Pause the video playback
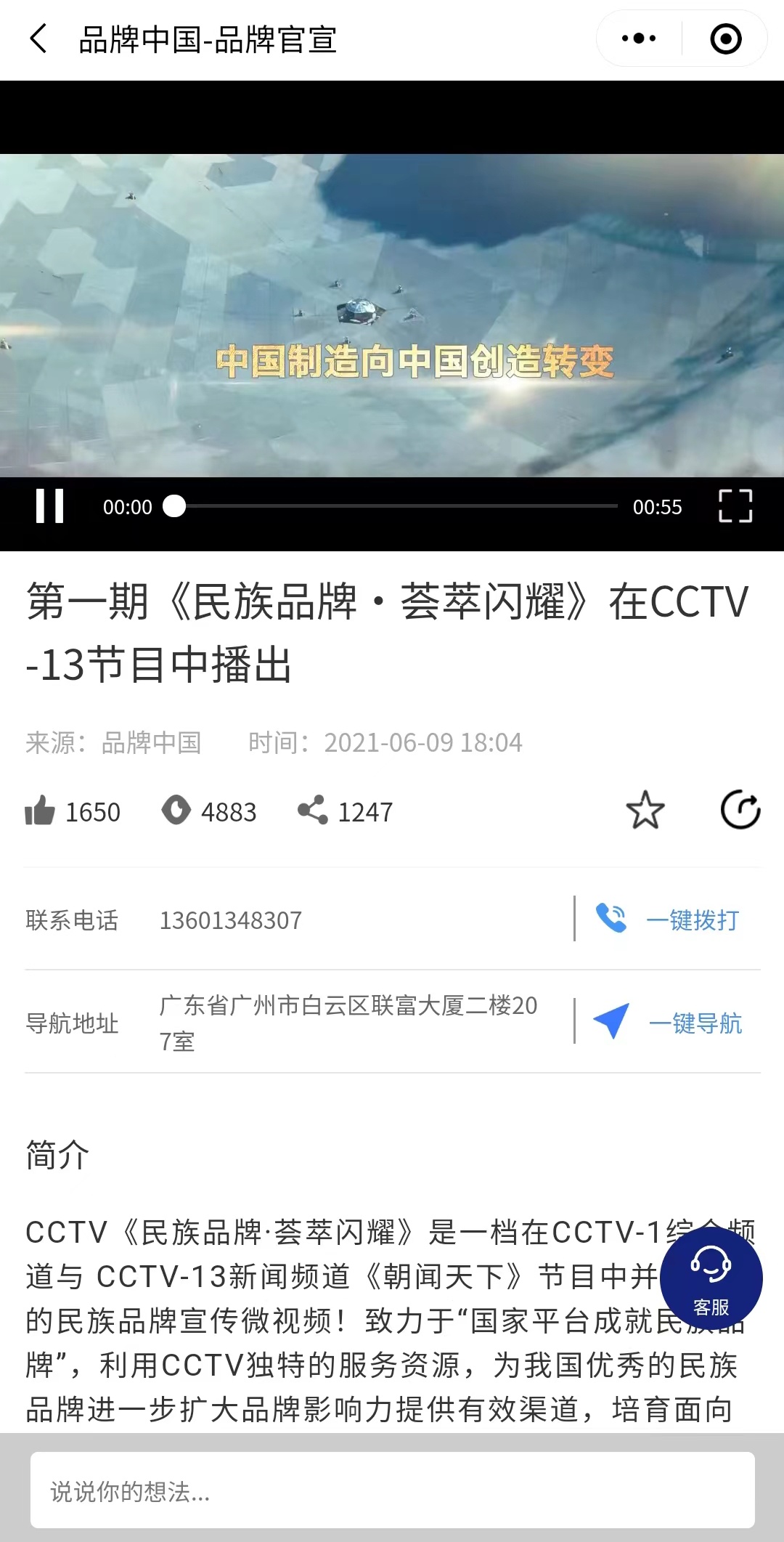 point(50,506)
